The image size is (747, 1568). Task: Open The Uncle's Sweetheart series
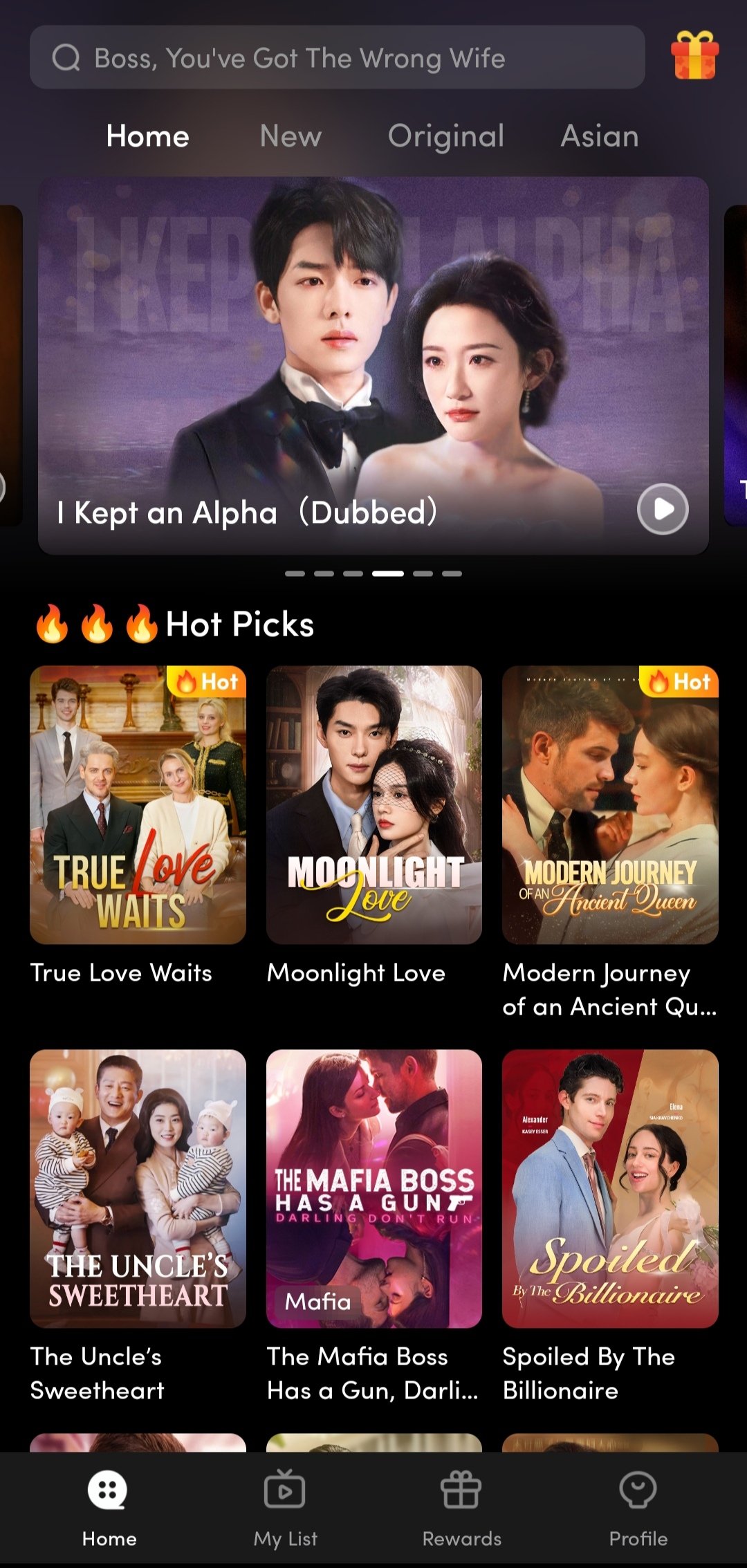(x=138, y=1188)
